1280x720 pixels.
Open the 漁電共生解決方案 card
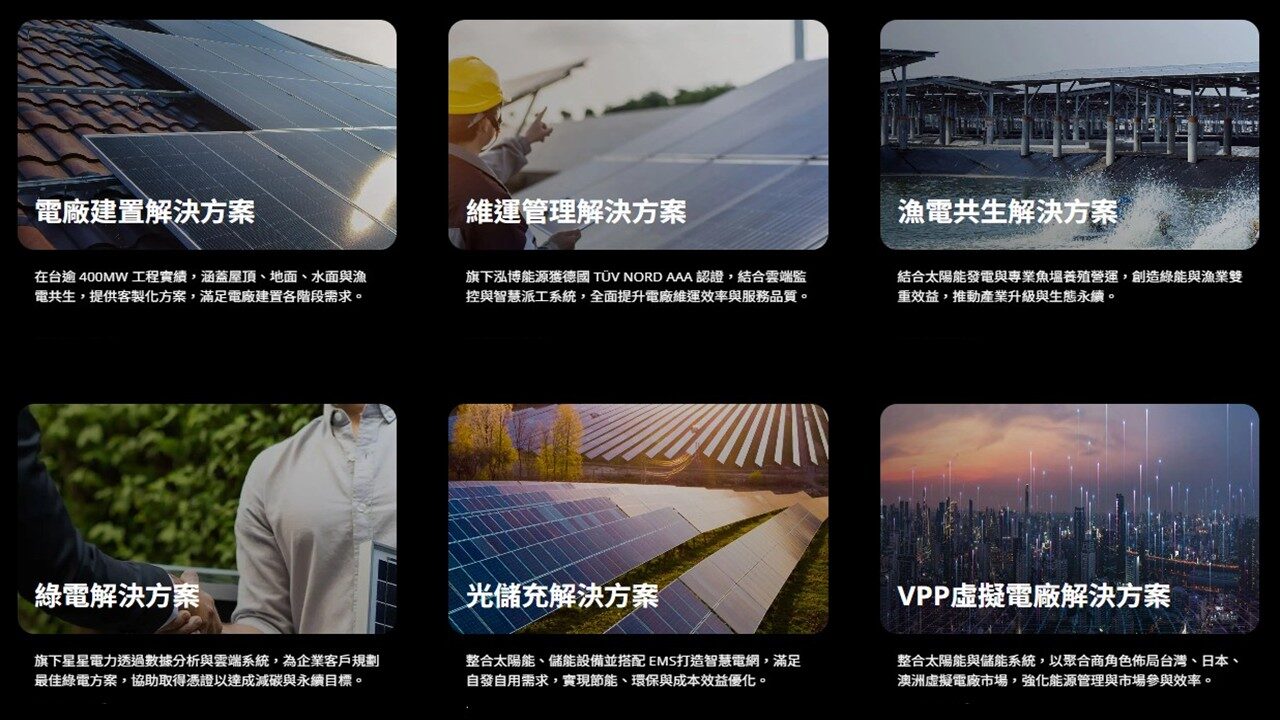click(1069, 135)
